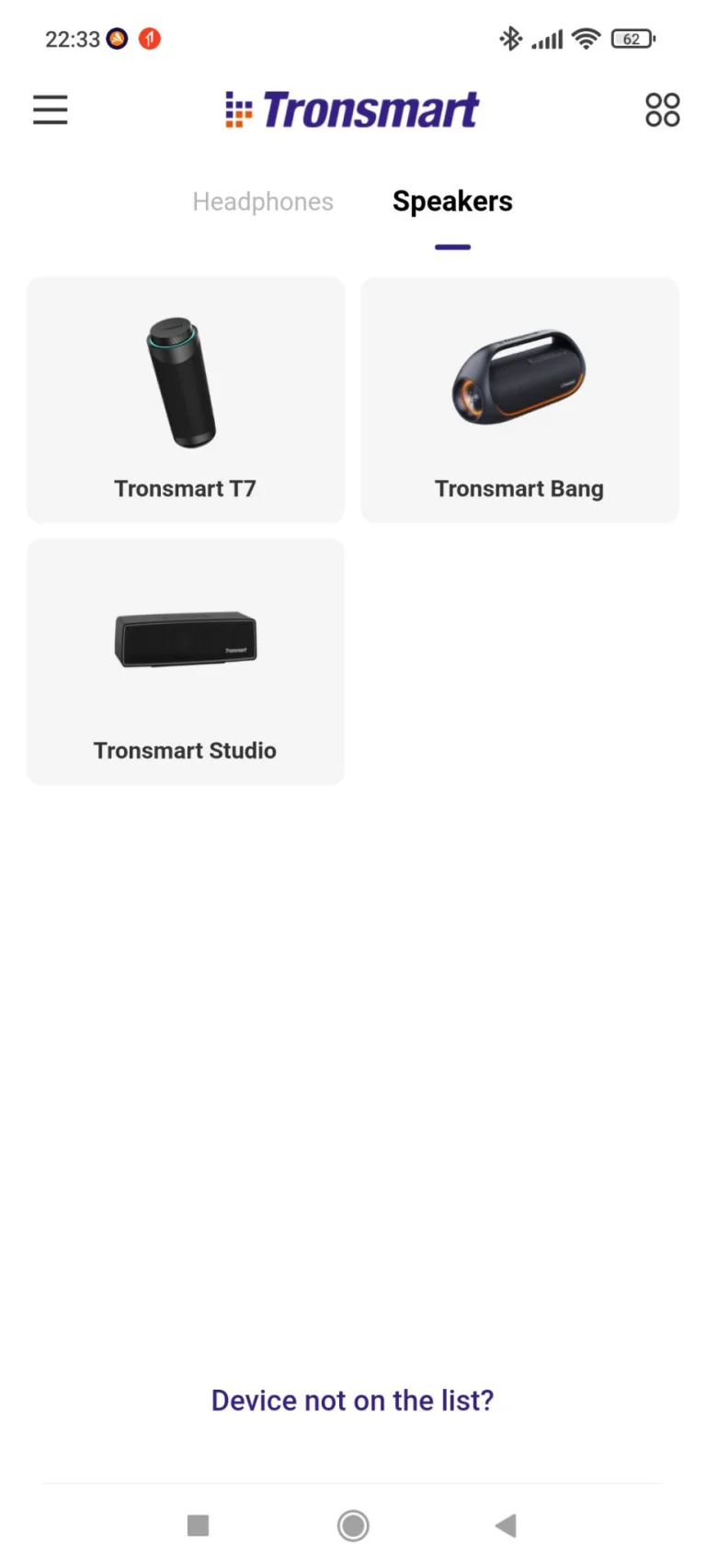This screenshot has height=1568, width=706.
Task: Tap the cellular signal strength icon
Action: coord(547,39)
